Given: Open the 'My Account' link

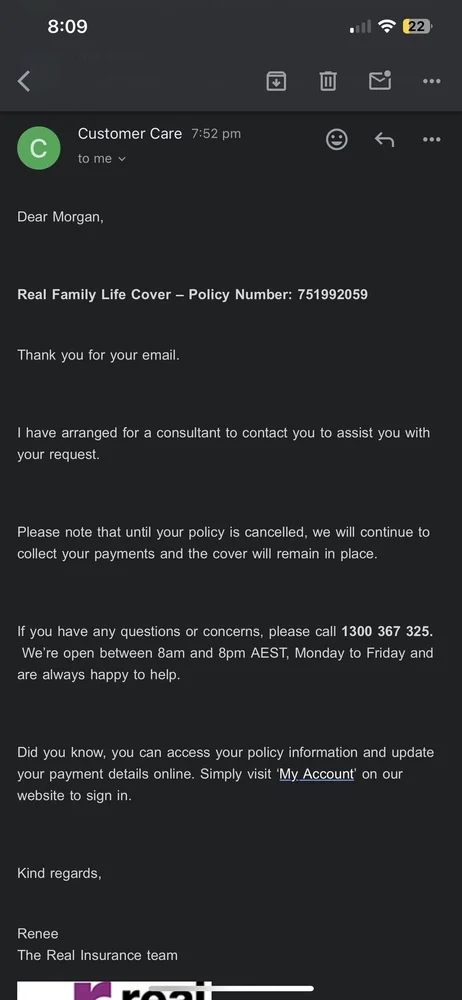Looking at the screenshot, I should pyautogui.click(x=317, y=774).
